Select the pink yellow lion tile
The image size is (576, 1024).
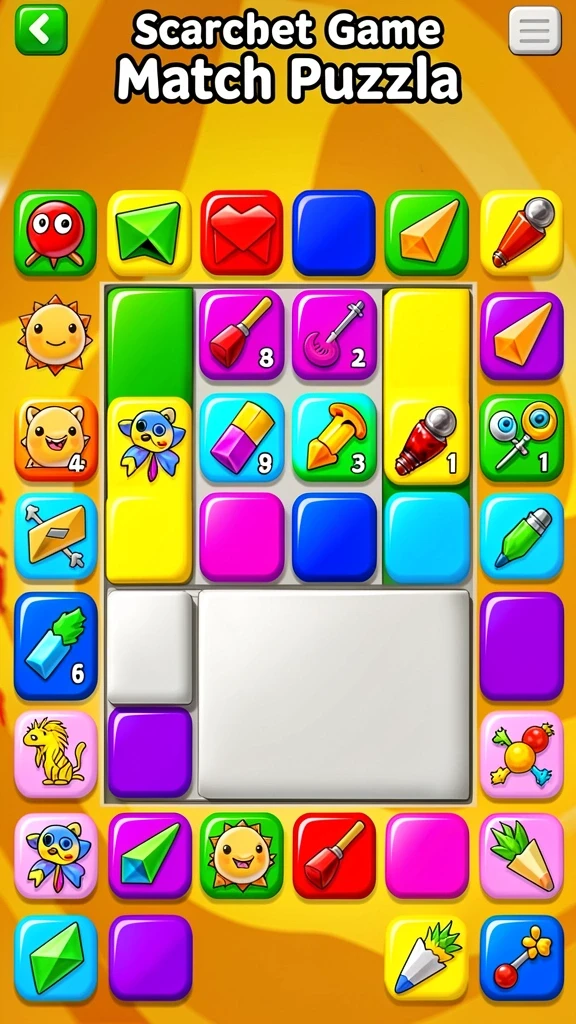[x=56, y=755]
